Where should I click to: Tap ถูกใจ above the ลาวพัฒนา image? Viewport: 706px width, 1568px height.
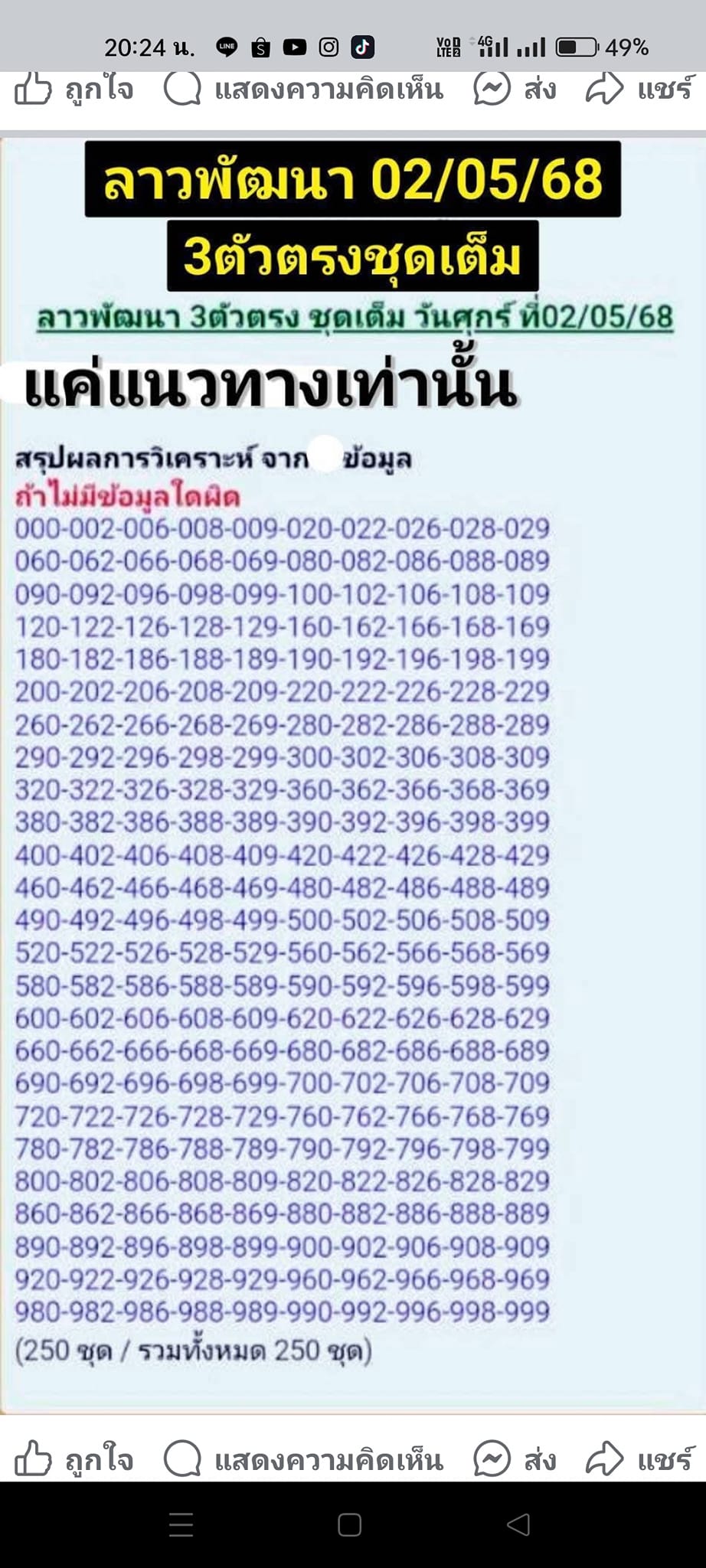click(x=74, y=90)
